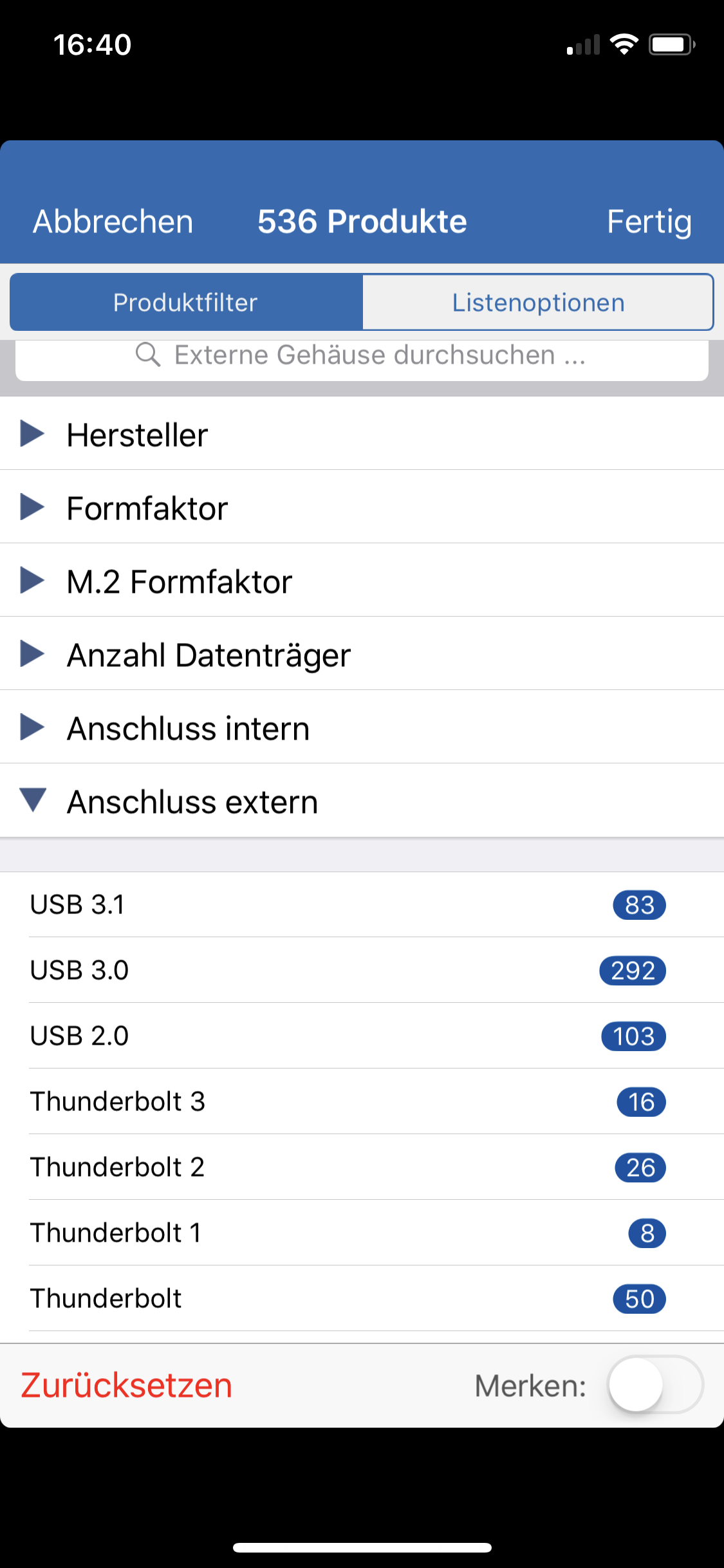Select Thunderbolt 3 connection filter
Image resolution: width=724 pixels, height=1568 pixels.
[362, 1101]
